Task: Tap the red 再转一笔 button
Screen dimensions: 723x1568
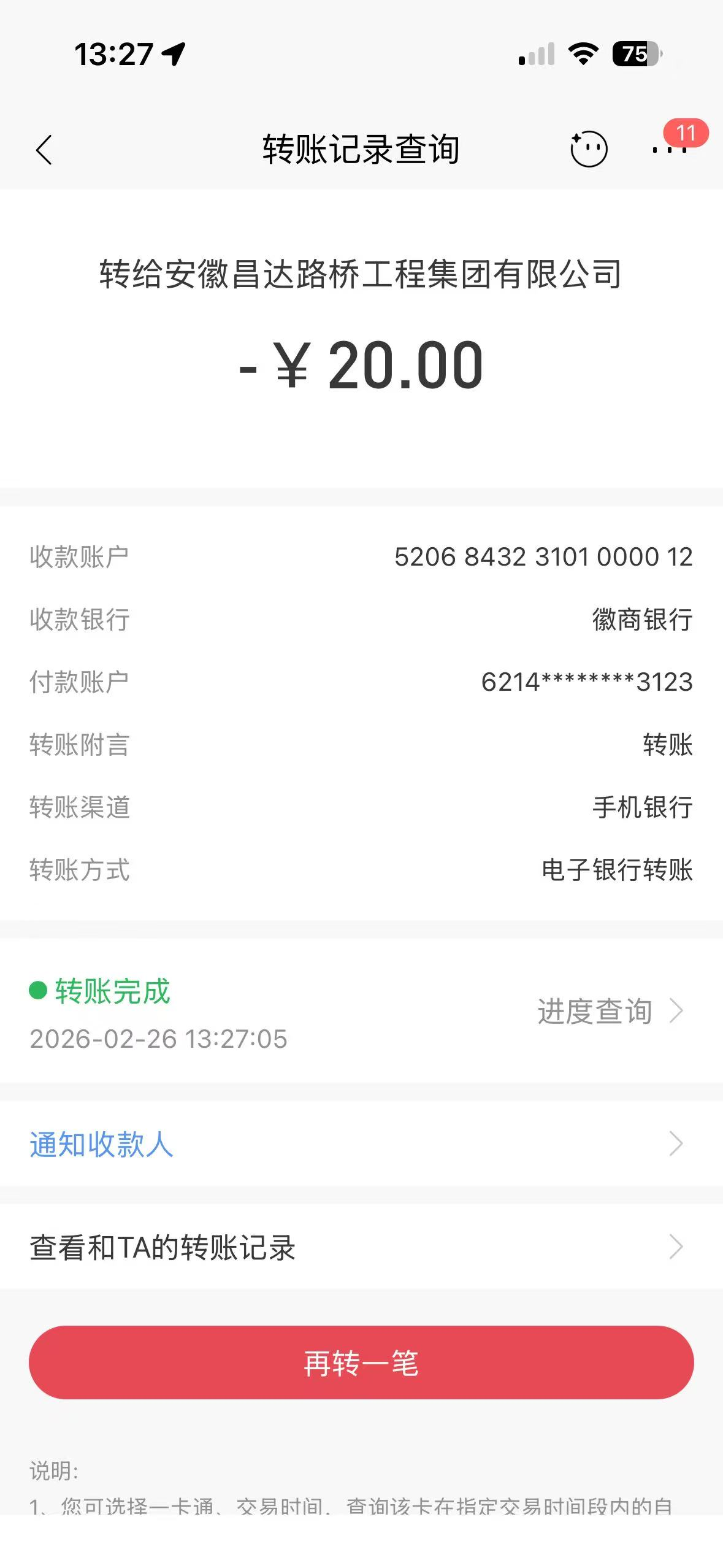Action: click(361, 1362)
